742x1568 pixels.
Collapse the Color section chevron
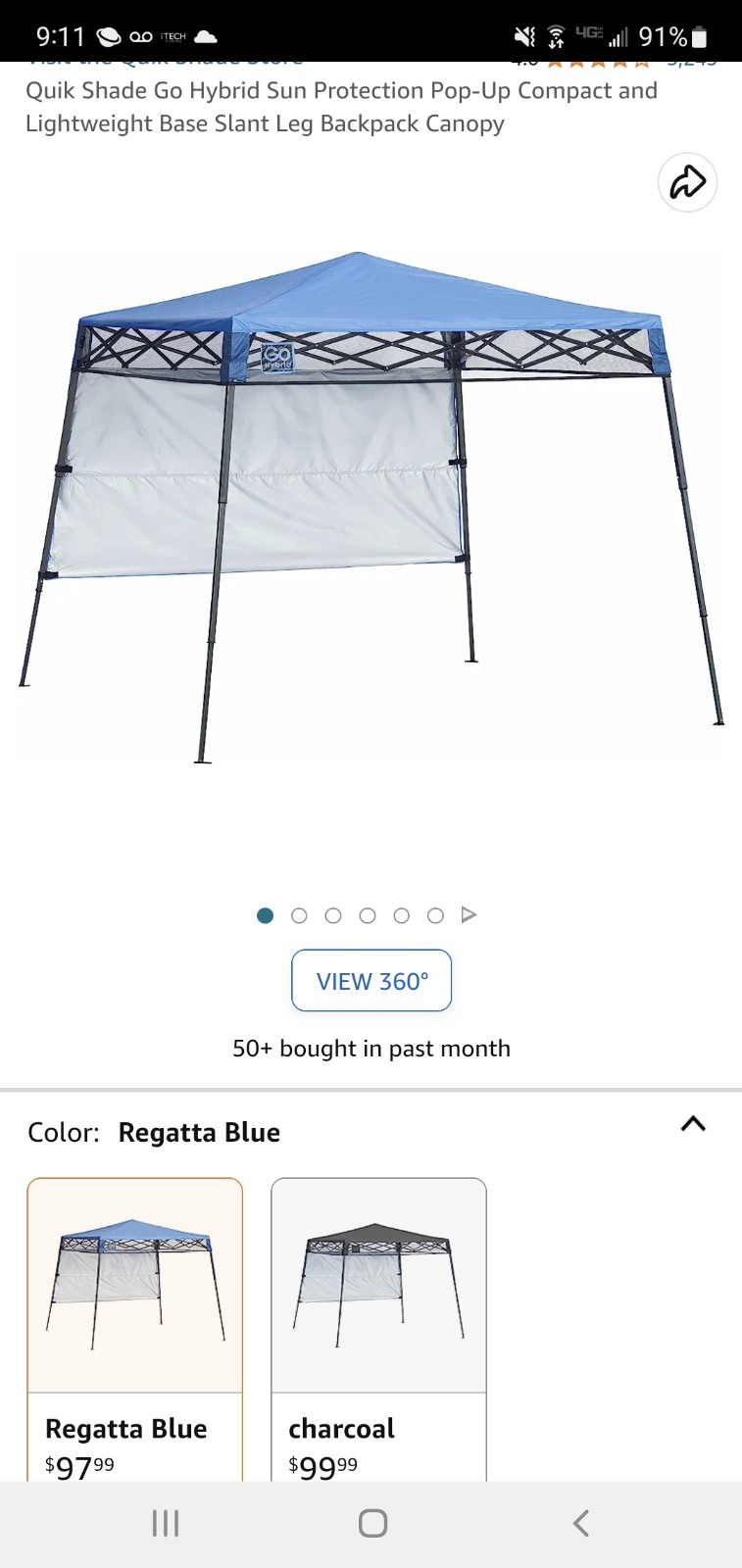(693, 1124)
